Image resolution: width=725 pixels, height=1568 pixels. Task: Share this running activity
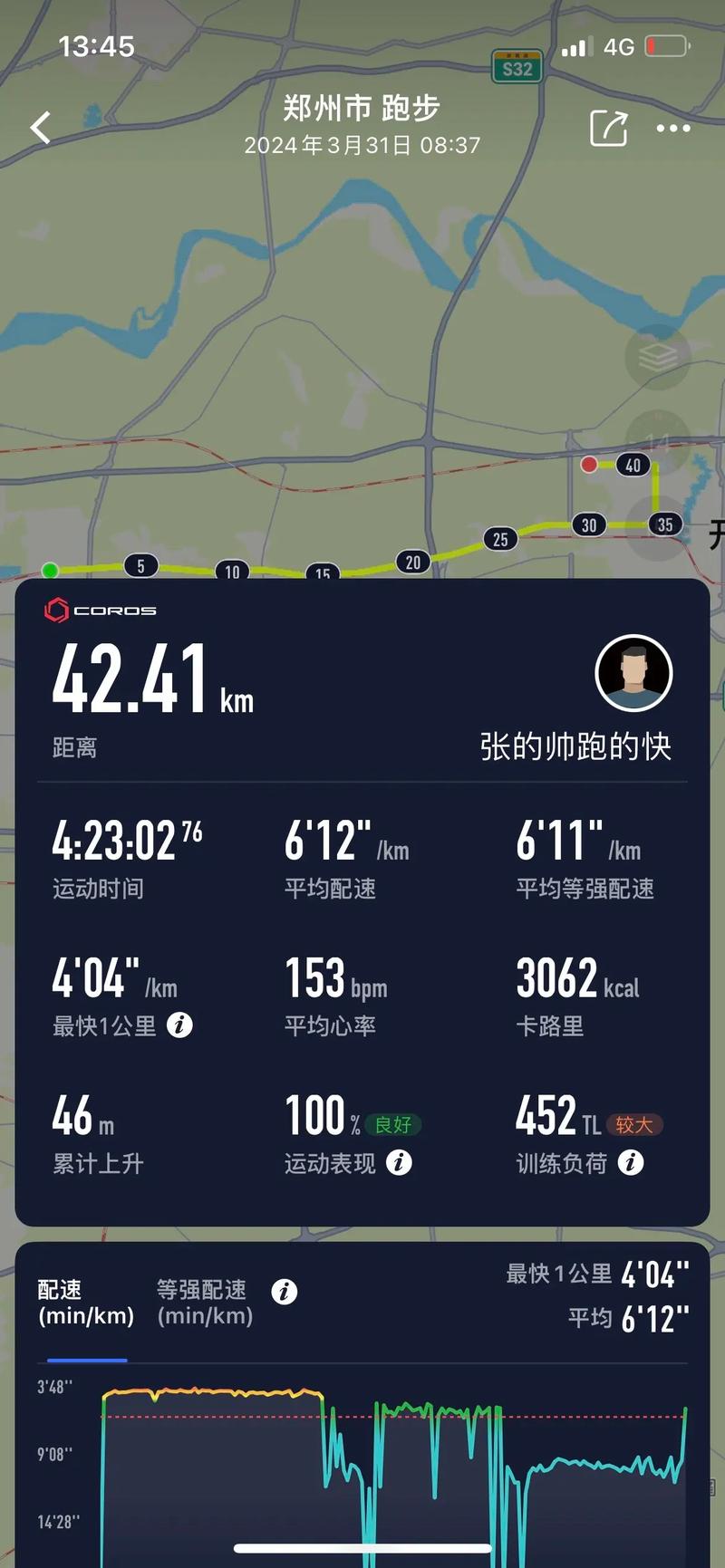(x=608, y=129)
